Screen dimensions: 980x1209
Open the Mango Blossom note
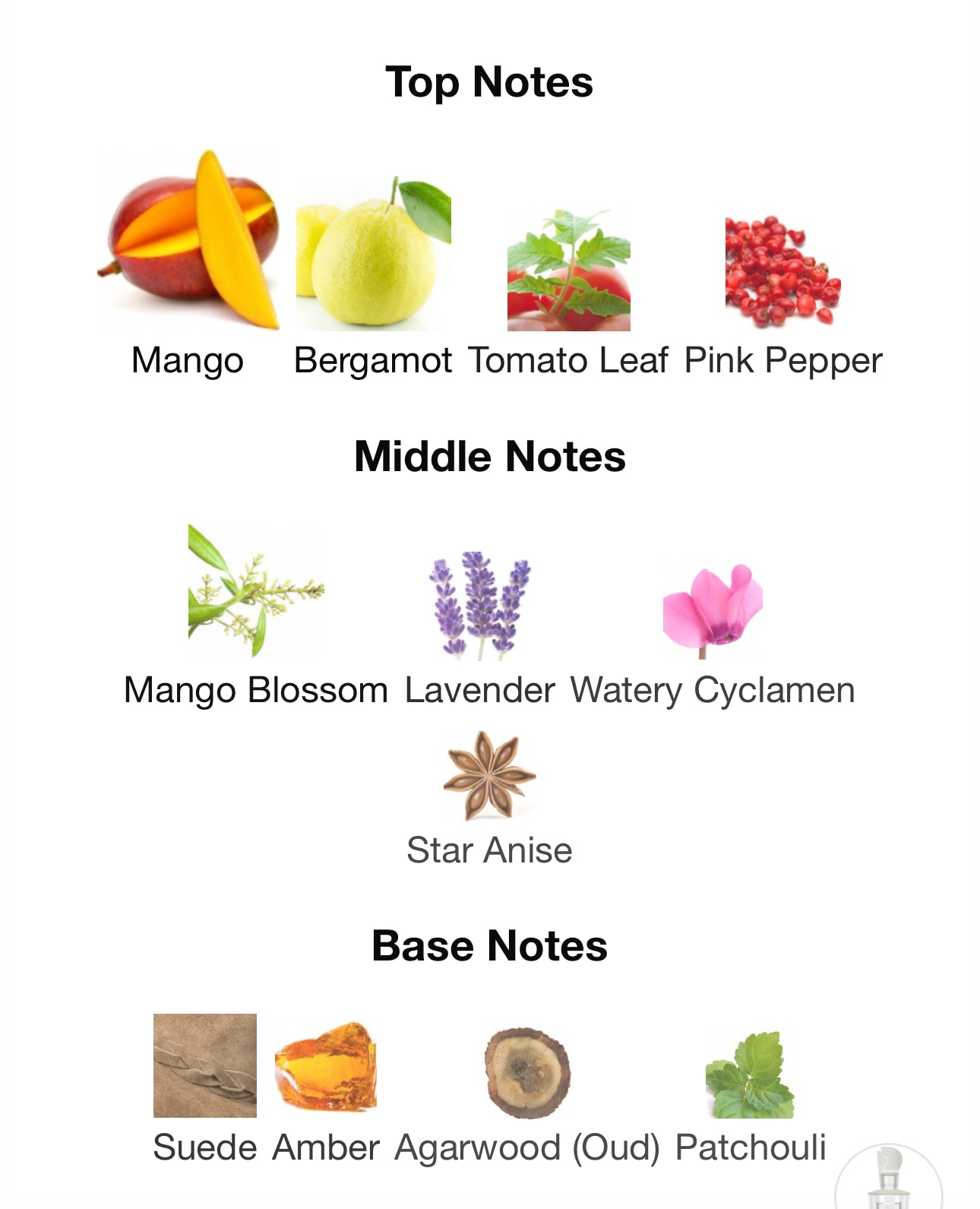point(256,591)
